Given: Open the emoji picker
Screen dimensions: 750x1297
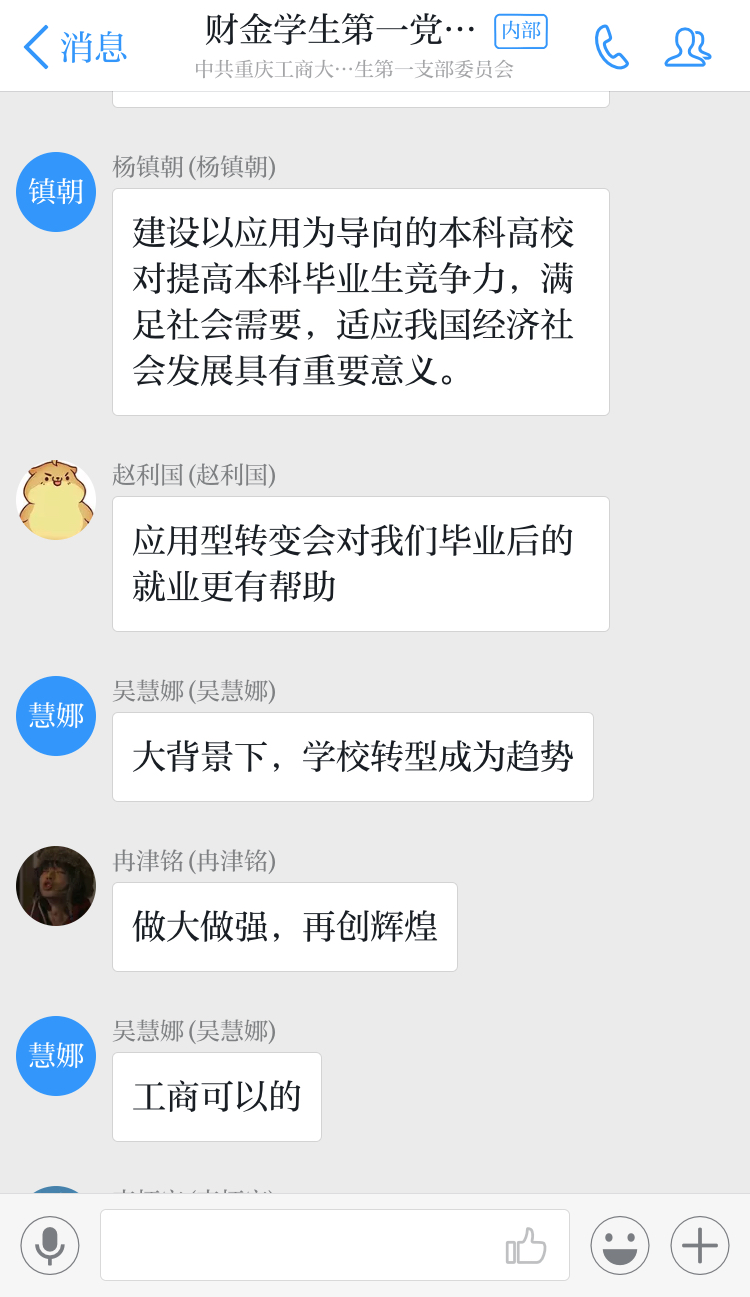Looking at the screenshot, I should coord(620,1245).
